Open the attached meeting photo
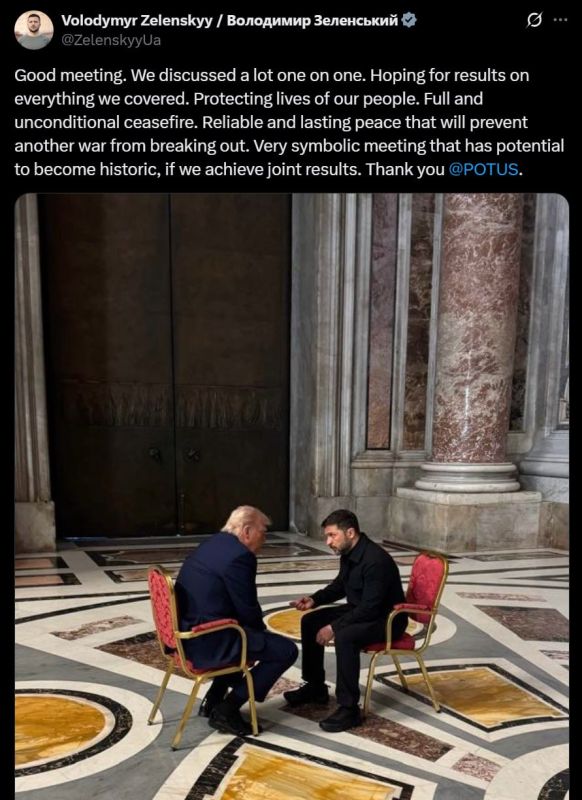582x800 pixels. point(292,496)
